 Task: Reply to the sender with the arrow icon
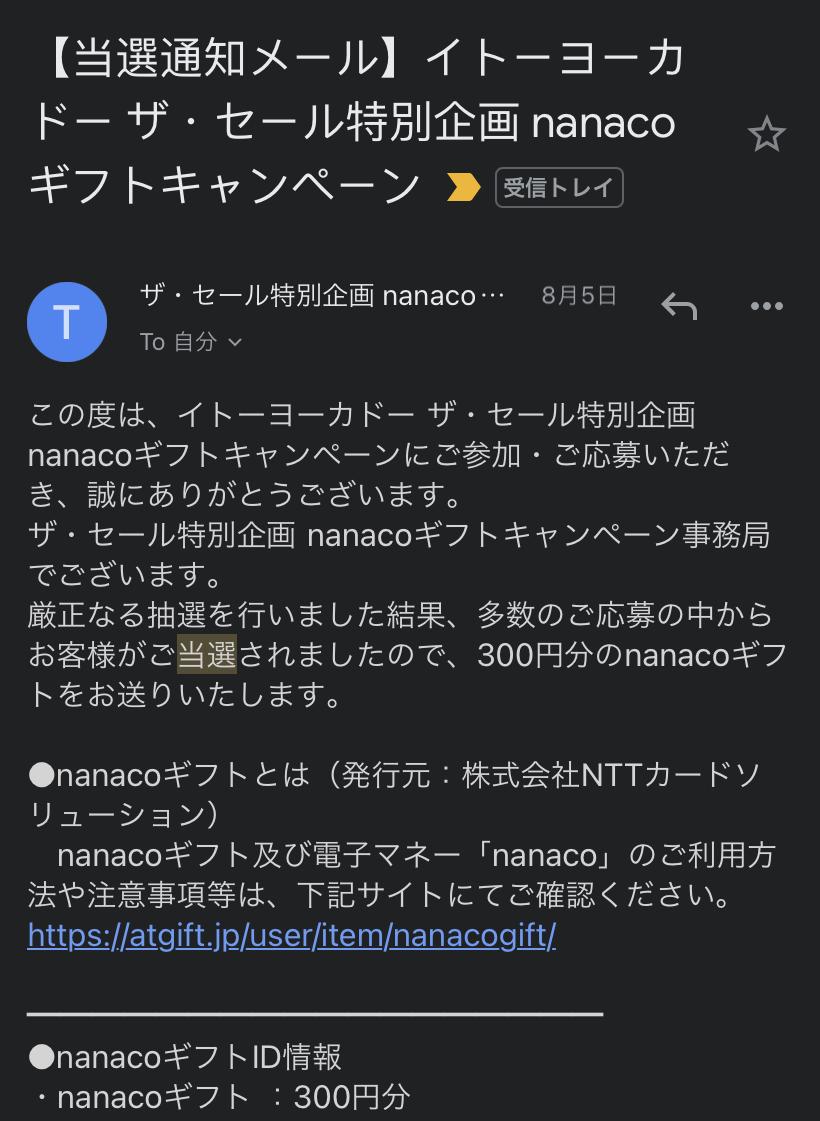click(679, 306)
